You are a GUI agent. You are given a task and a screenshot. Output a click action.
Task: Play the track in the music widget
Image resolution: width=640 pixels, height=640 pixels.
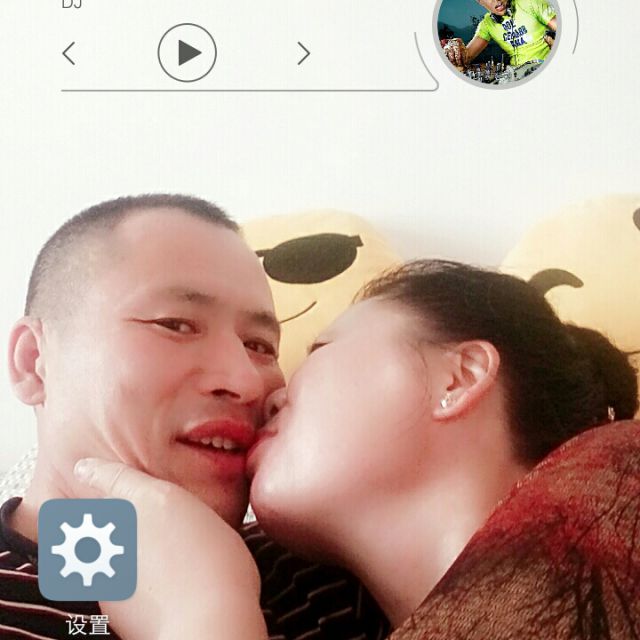pyautogui.click(x=187, y=53)
